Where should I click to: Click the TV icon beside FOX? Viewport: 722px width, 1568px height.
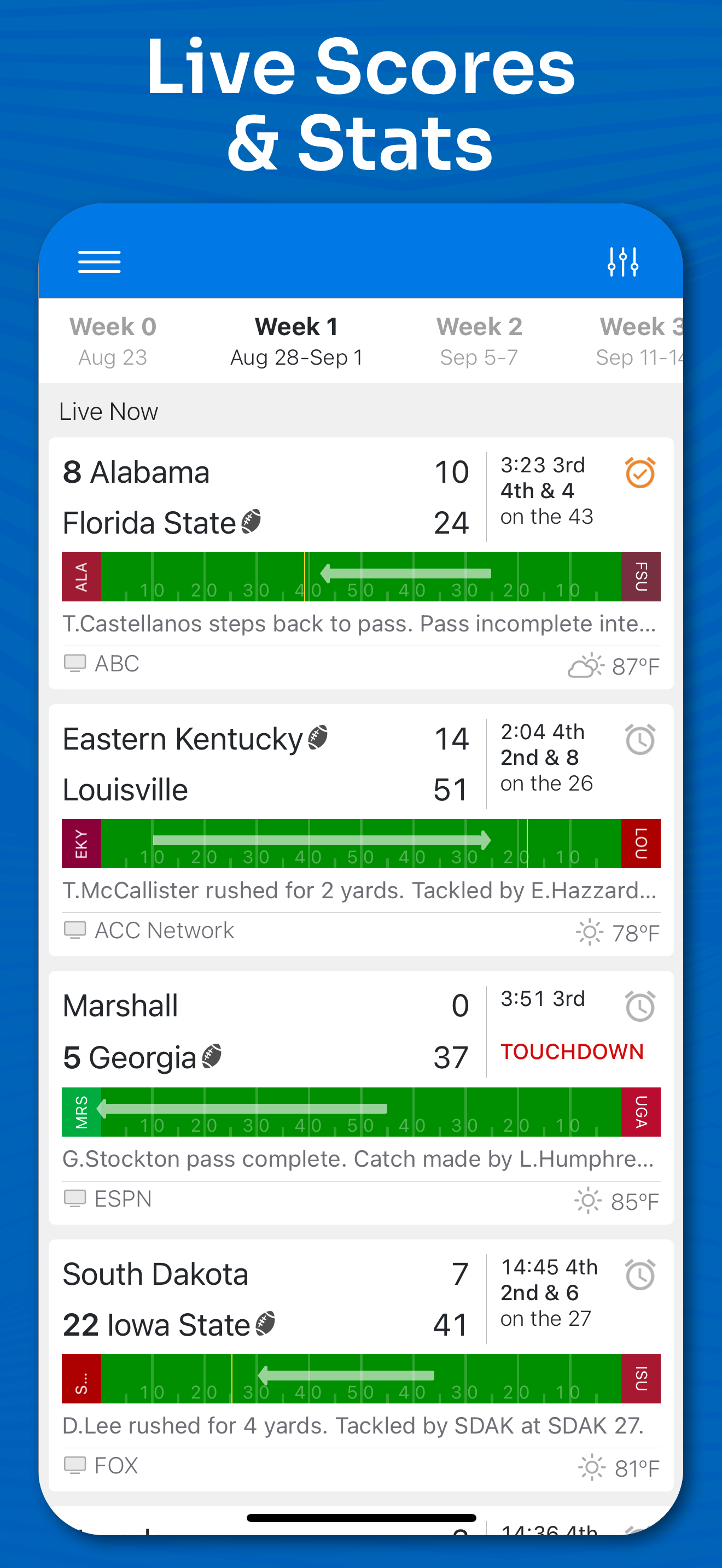tap(74, 1465)
